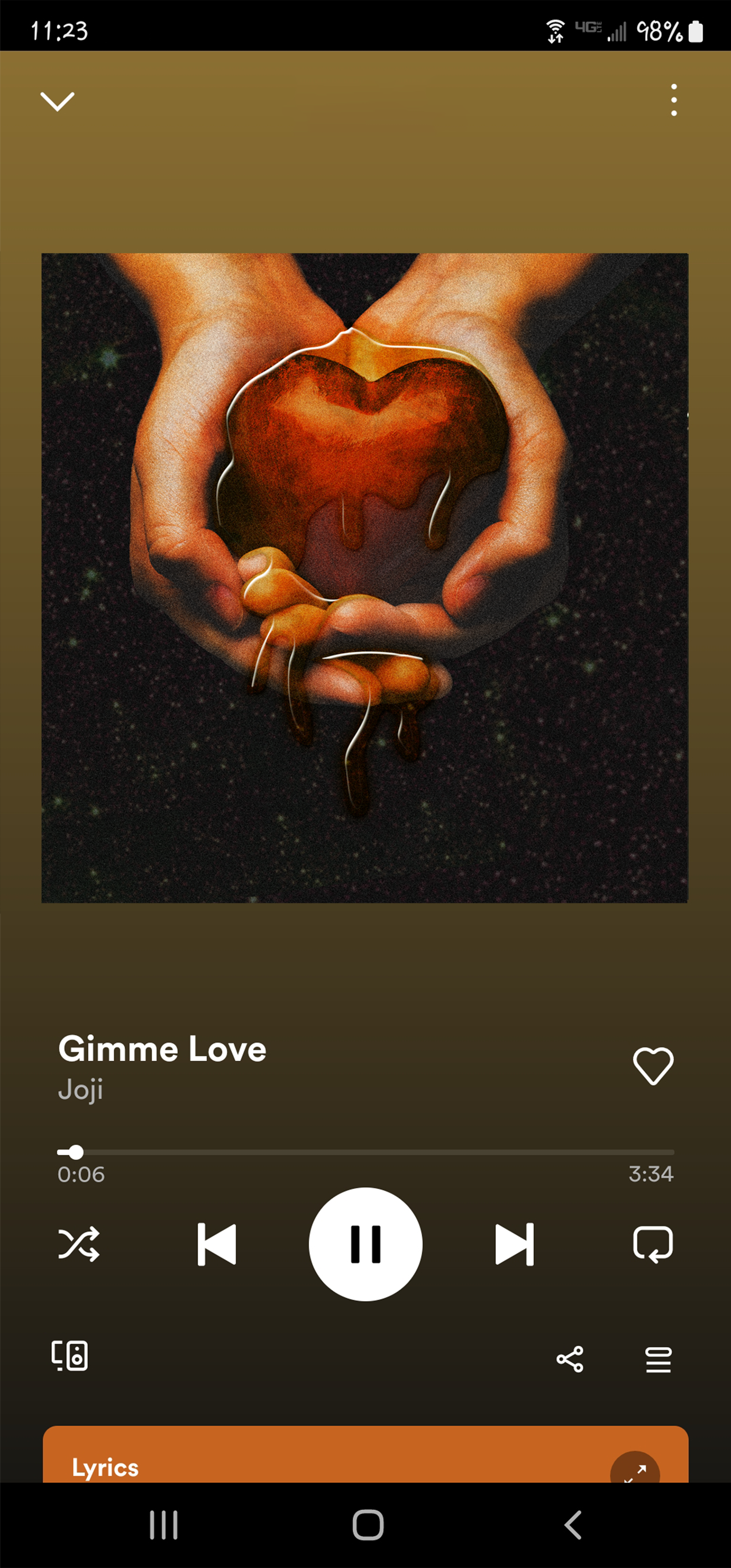Collapse the now playing screen

click(57, 101)
